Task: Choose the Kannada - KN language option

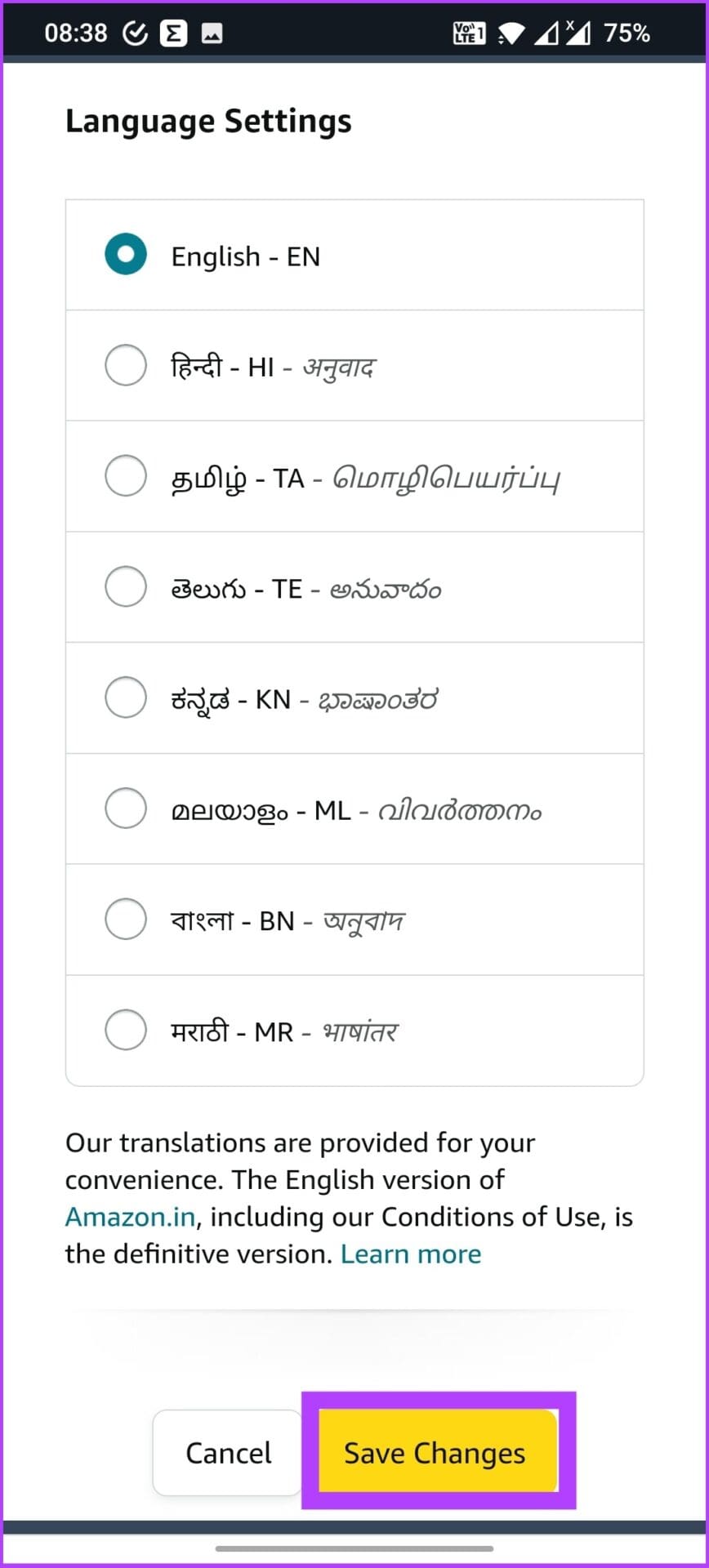Action: tap(126, 697)
